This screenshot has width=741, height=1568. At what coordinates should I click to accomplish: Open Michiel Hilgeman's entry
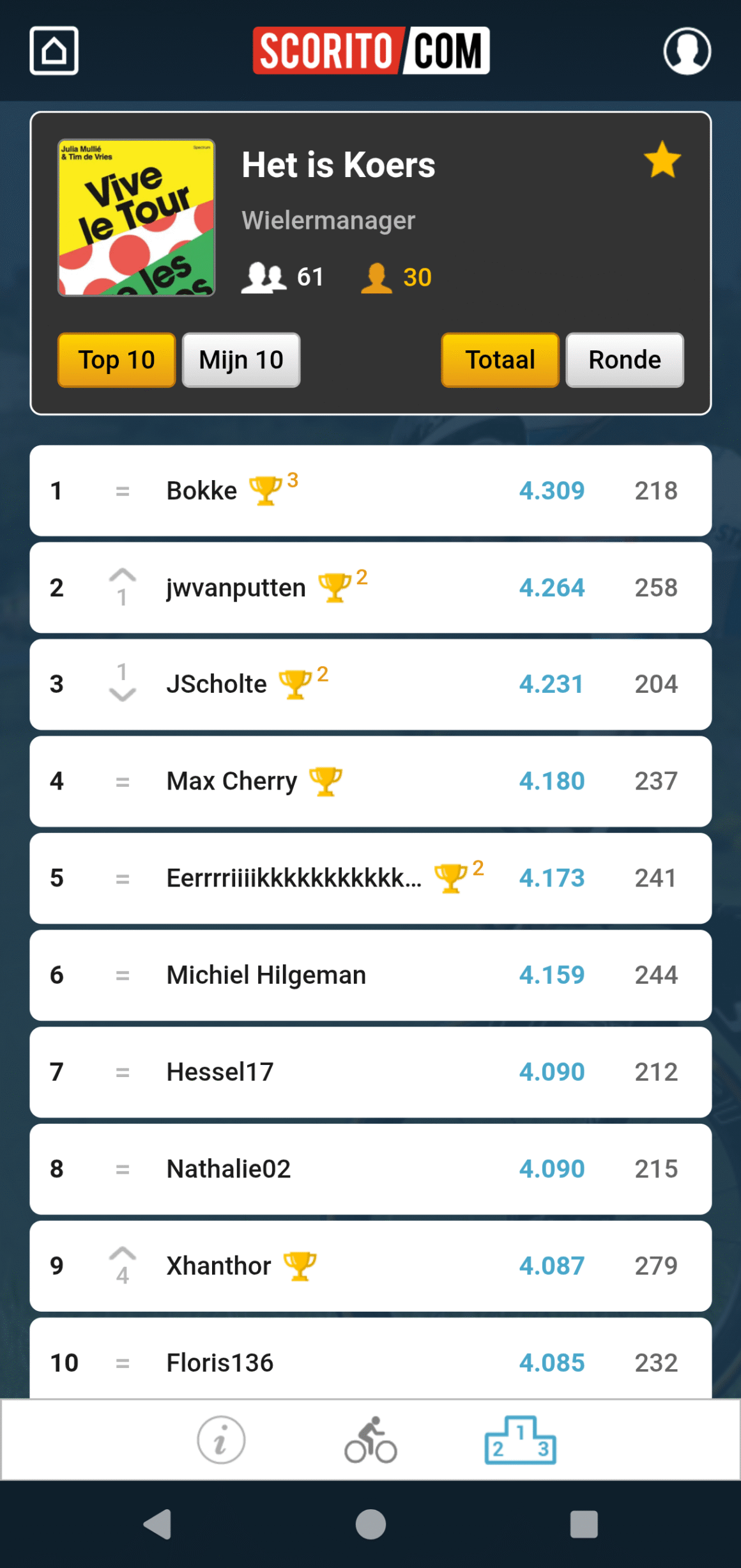pos(370,975)
